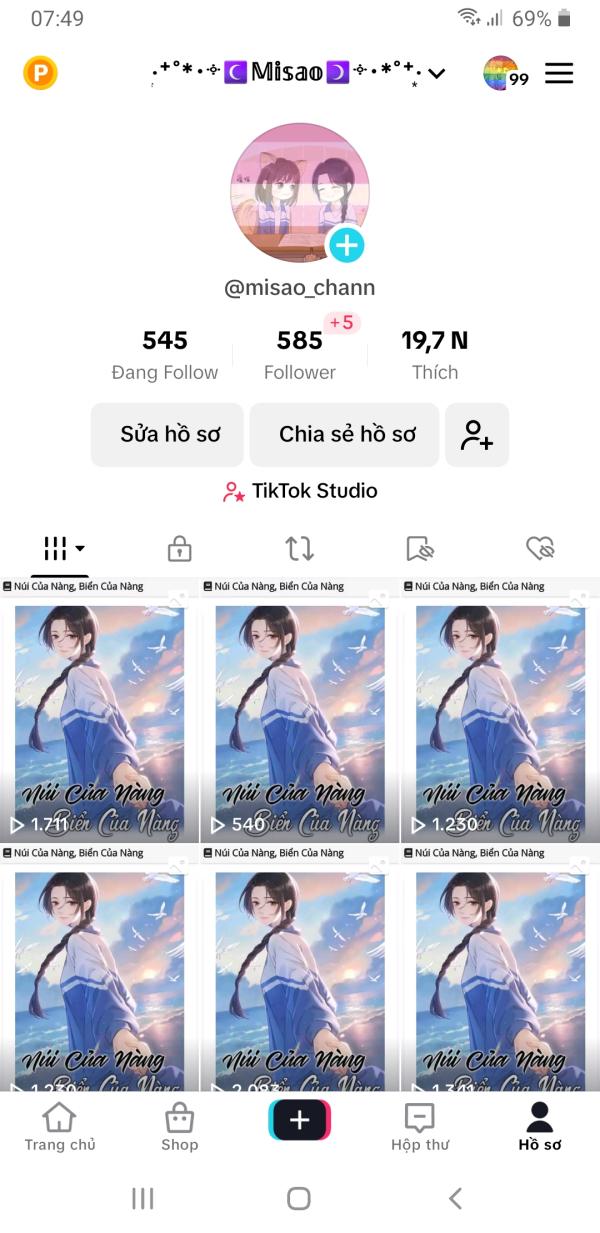View the 585 Follower list
Viewport: 600px width, 1233px height.
pyautogui.click(x=299, y=355)
